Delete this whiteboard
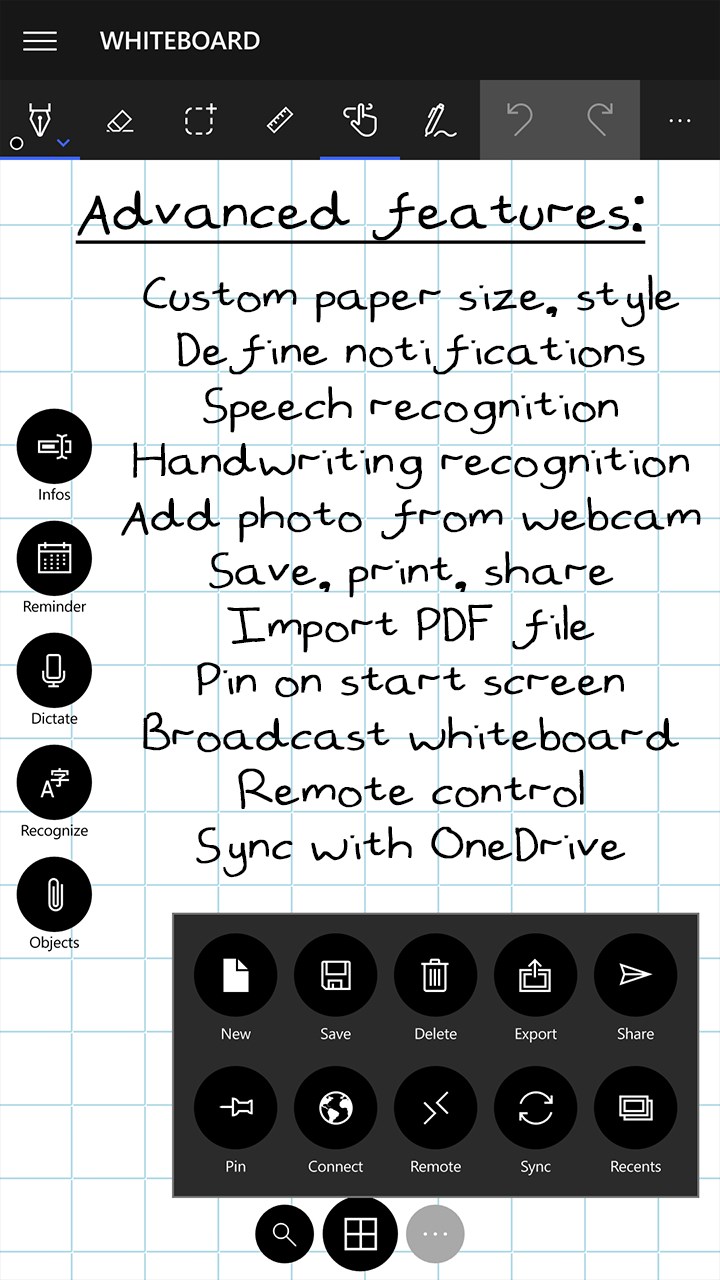The height and width of the screenshot is (1280, 720). click(436, 975)
